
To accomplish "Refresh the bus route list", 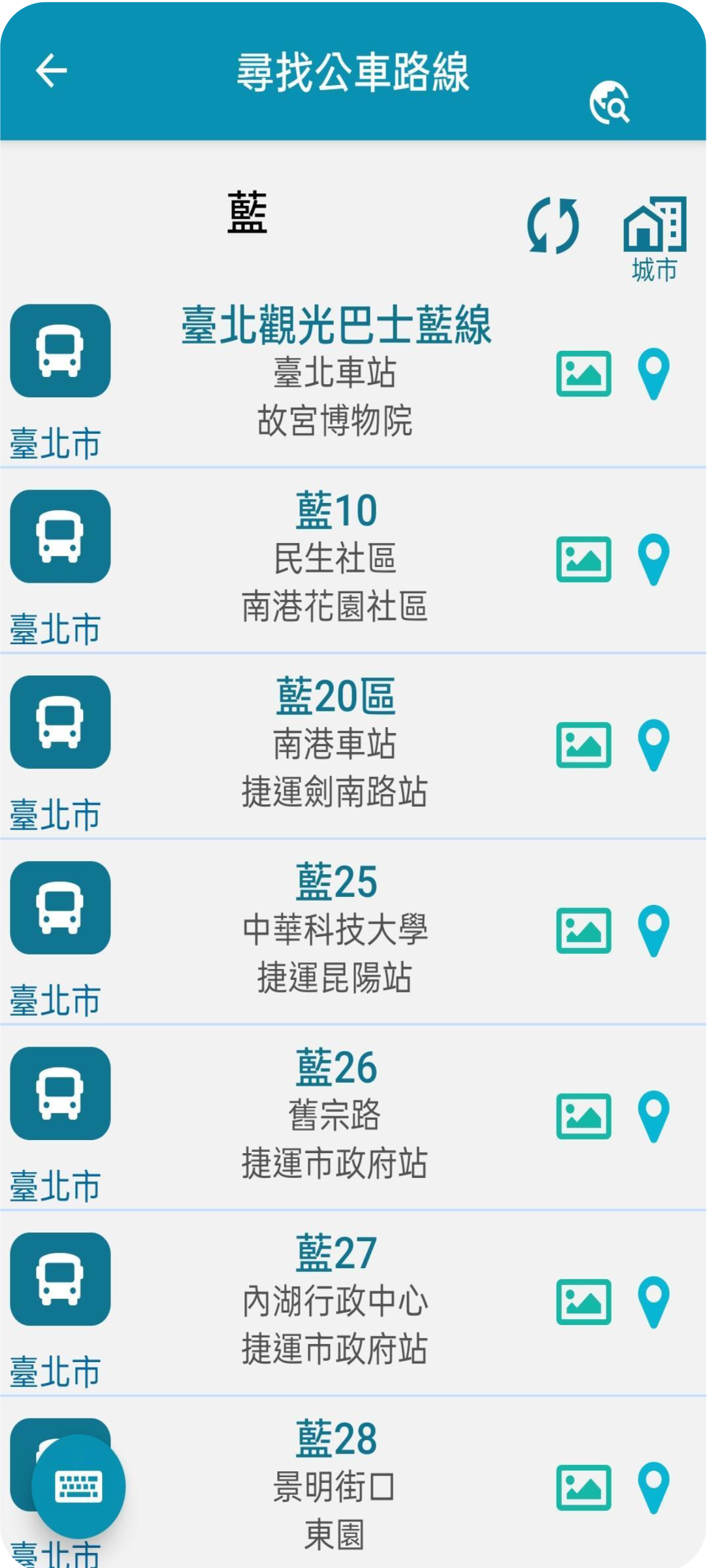I will pos(553,225).
